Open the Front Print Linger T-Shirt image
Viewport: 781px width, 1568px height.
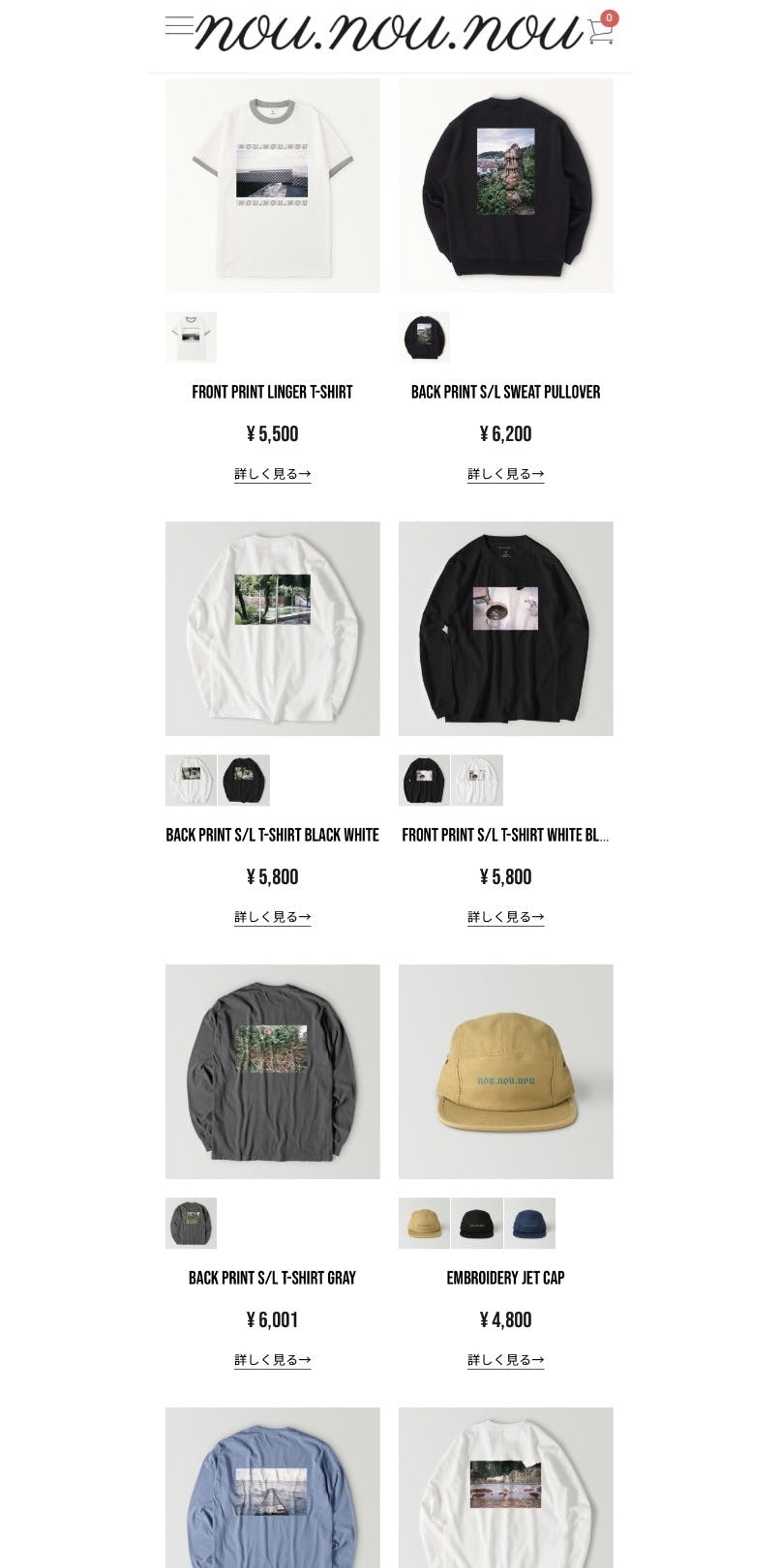click(273, 186)
